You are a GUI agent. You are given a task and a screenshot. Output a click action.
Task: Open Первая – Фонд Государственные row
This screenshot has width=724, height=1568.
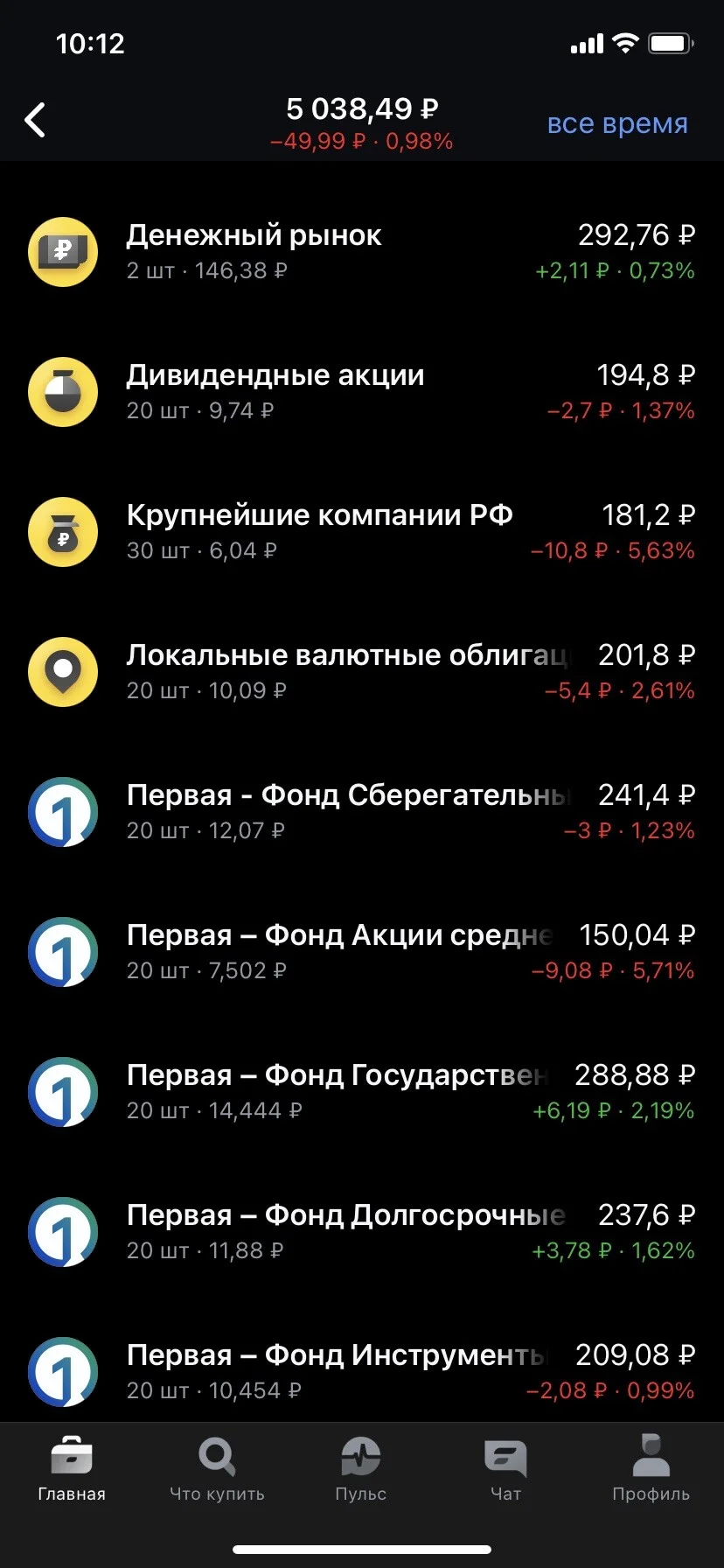coord(362,1092)
